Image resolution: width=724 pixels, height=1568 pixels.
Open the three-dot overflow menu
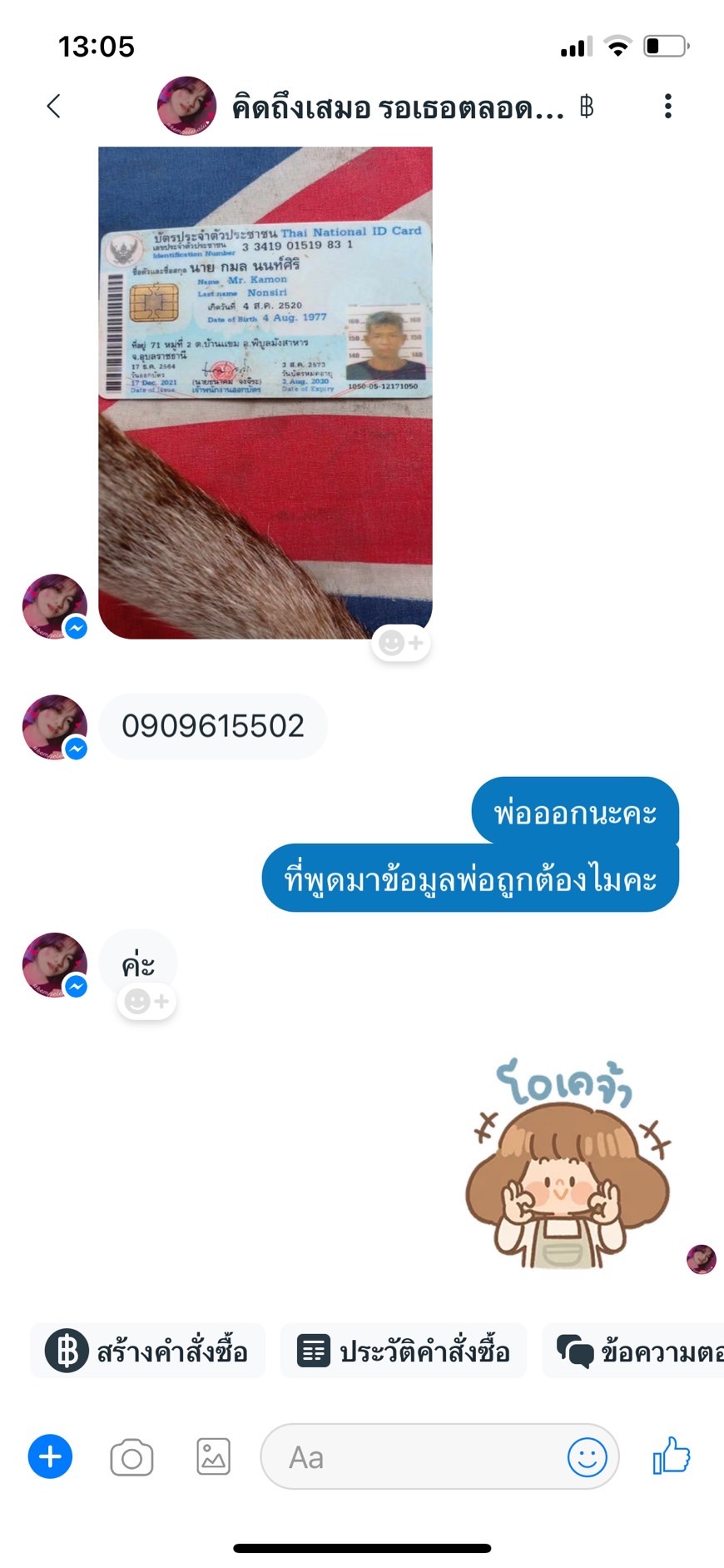pyautogui.click(x=667, y=107)
